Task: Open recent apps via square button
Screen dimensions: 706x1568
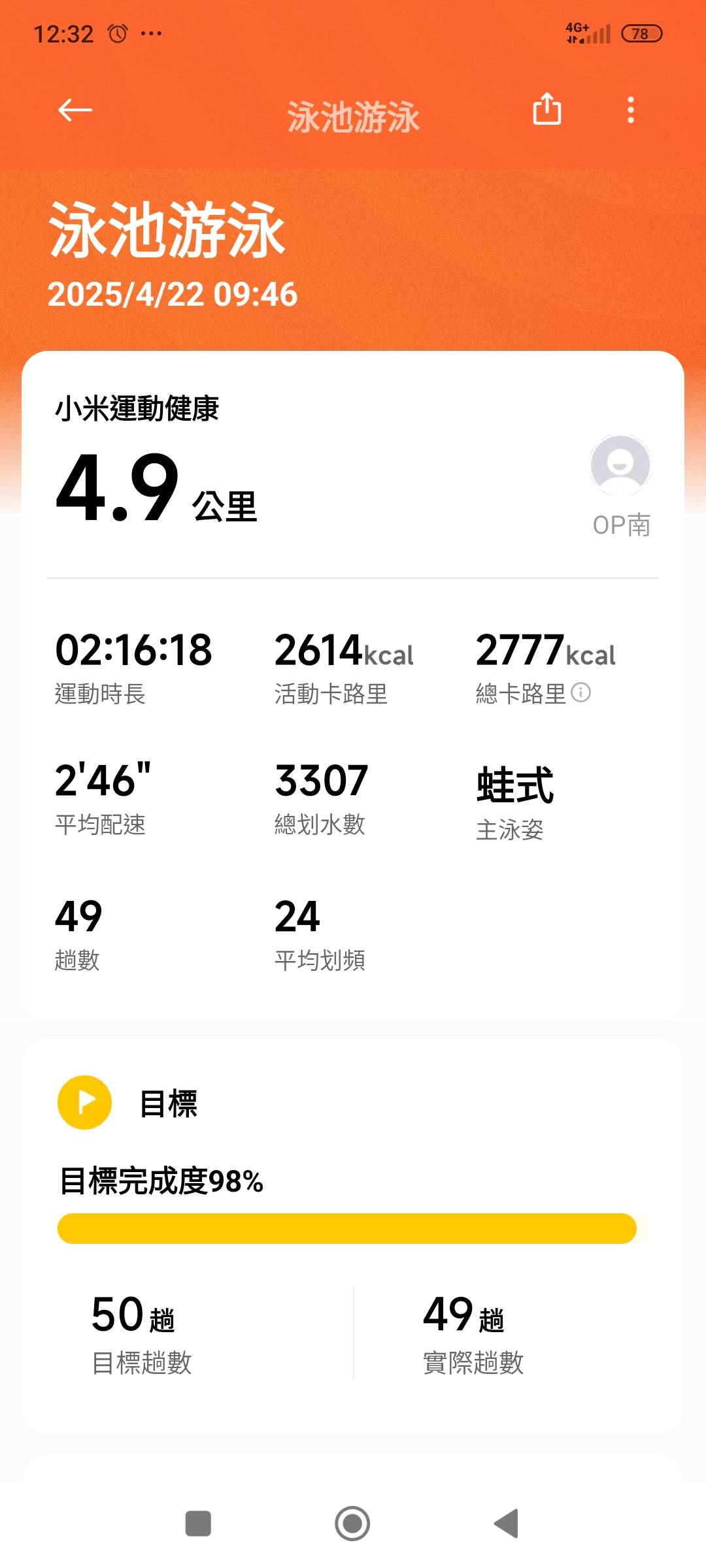Action: [x=198, y=1524]
